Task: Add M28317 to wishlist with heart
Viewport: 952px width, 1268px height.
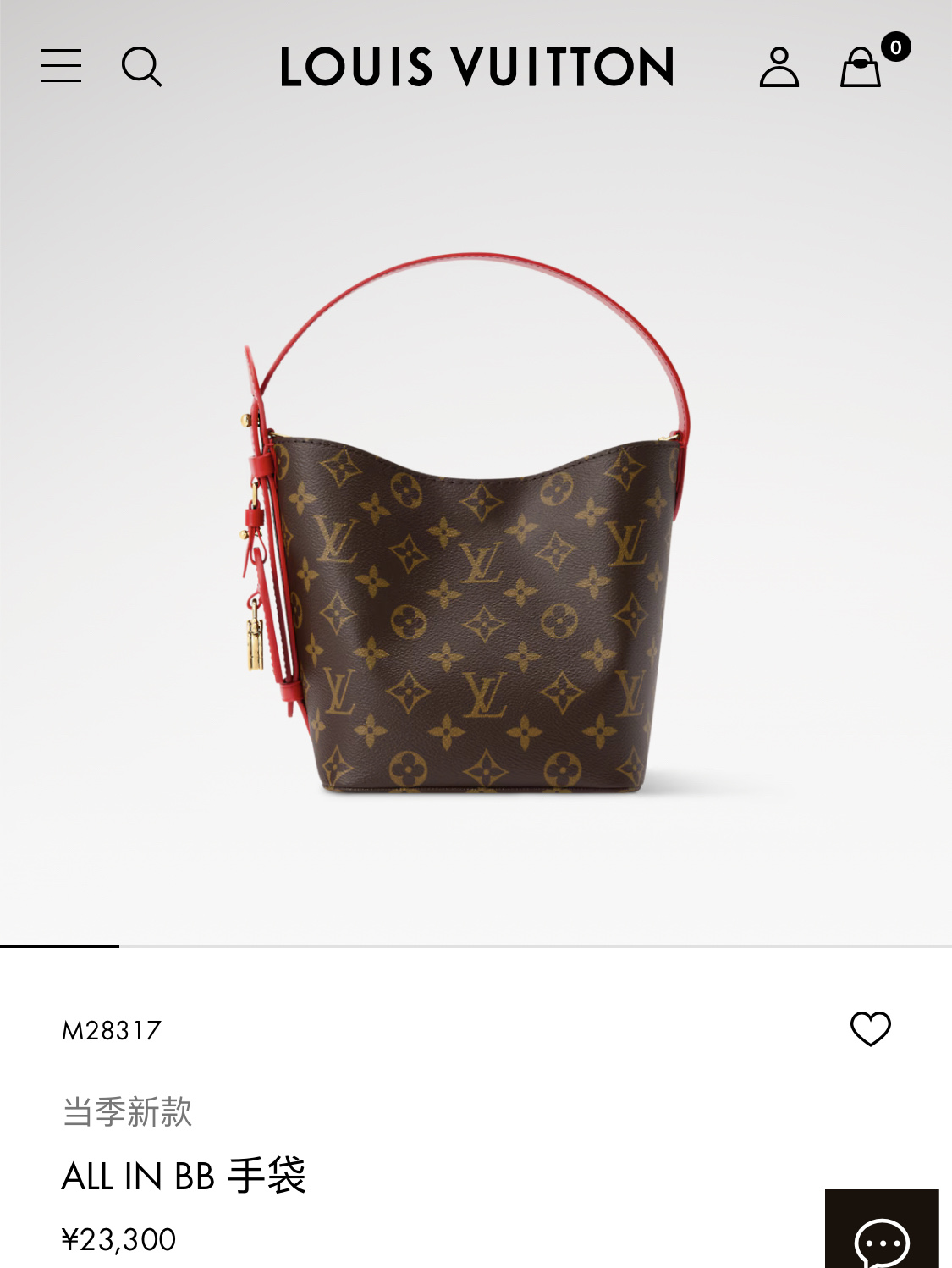Action: 870,1028
